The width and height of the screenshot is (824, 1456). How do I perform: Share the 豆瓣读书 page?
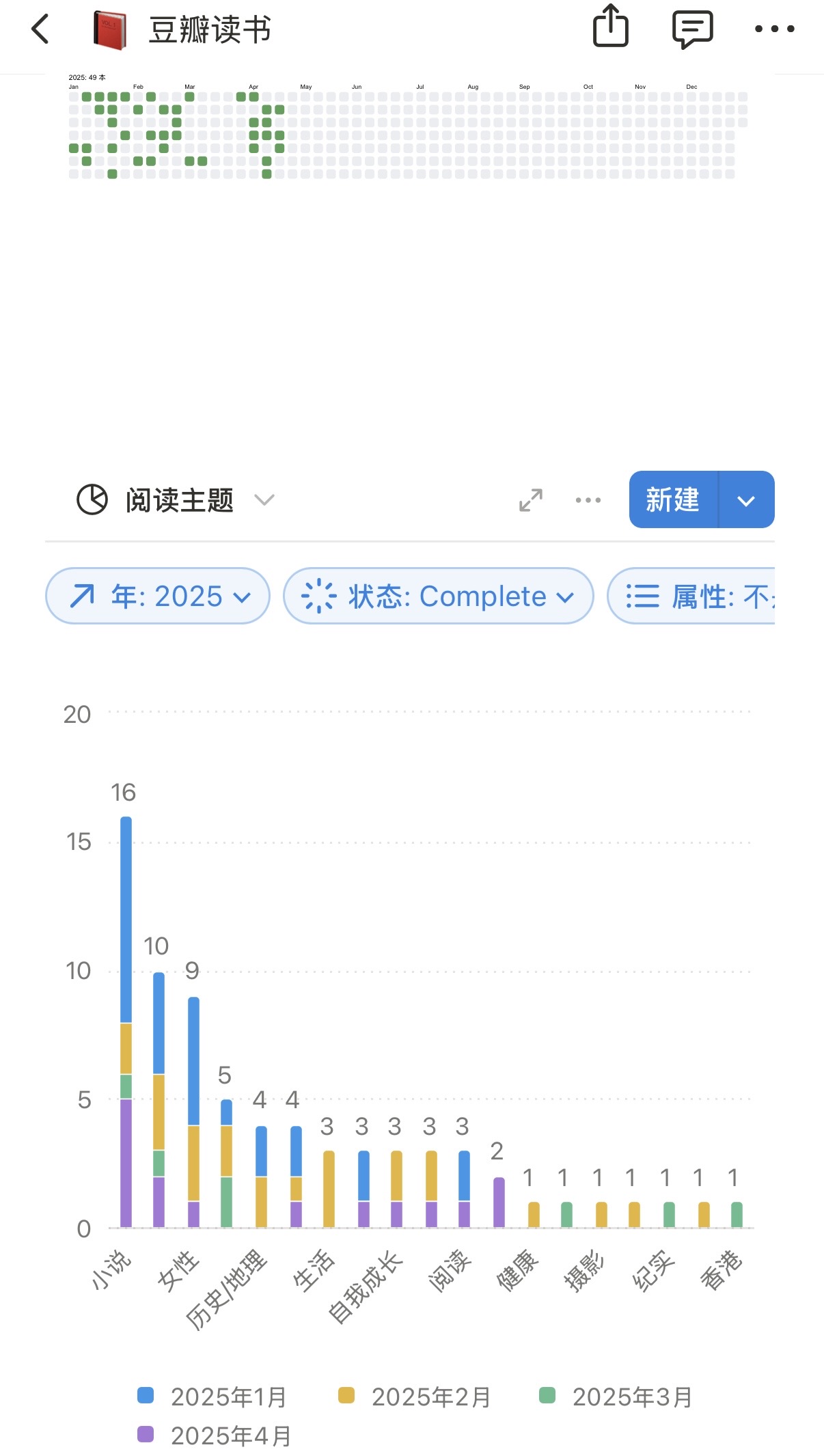tap(610, 27)
